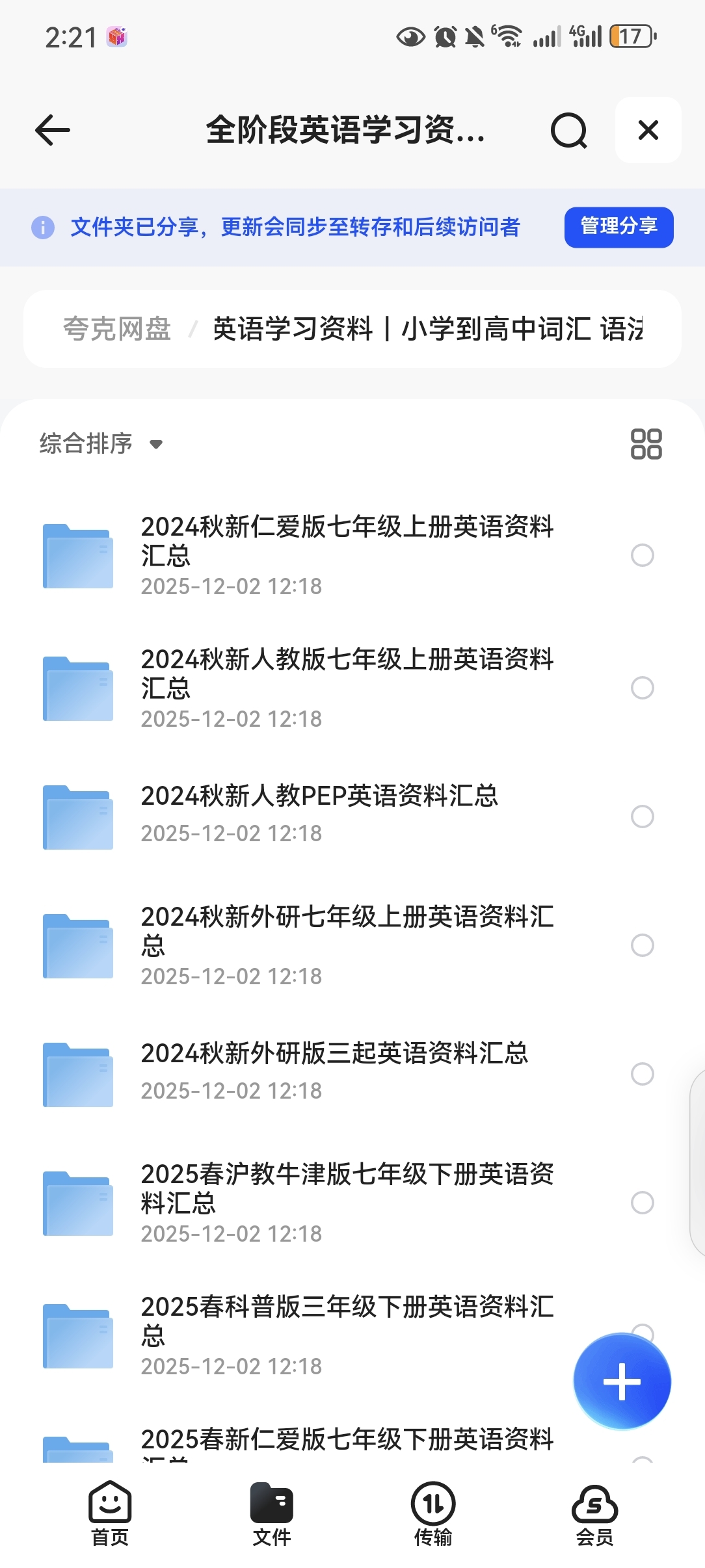The image size is (705, 1568).
Task: Tap the blue plus floating button
Action: click(622, 1381)
